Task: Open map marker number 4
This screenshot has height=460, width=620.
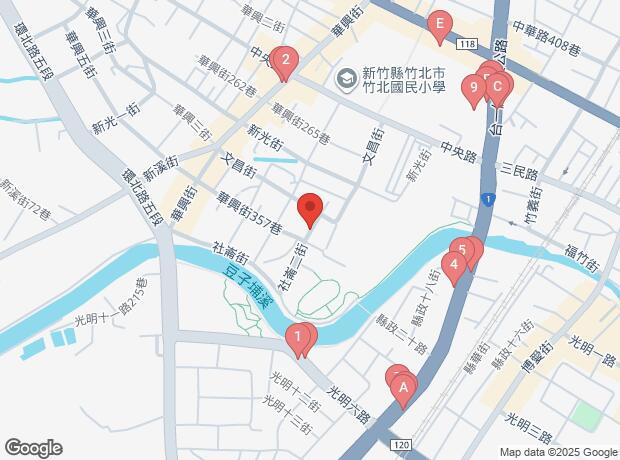Action: (454, 267)
